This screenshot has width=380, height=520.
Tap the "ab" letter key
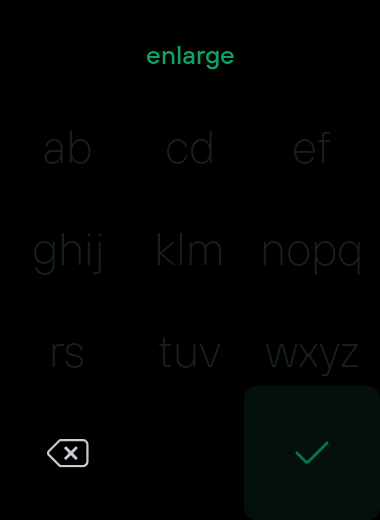click(68, 148)
